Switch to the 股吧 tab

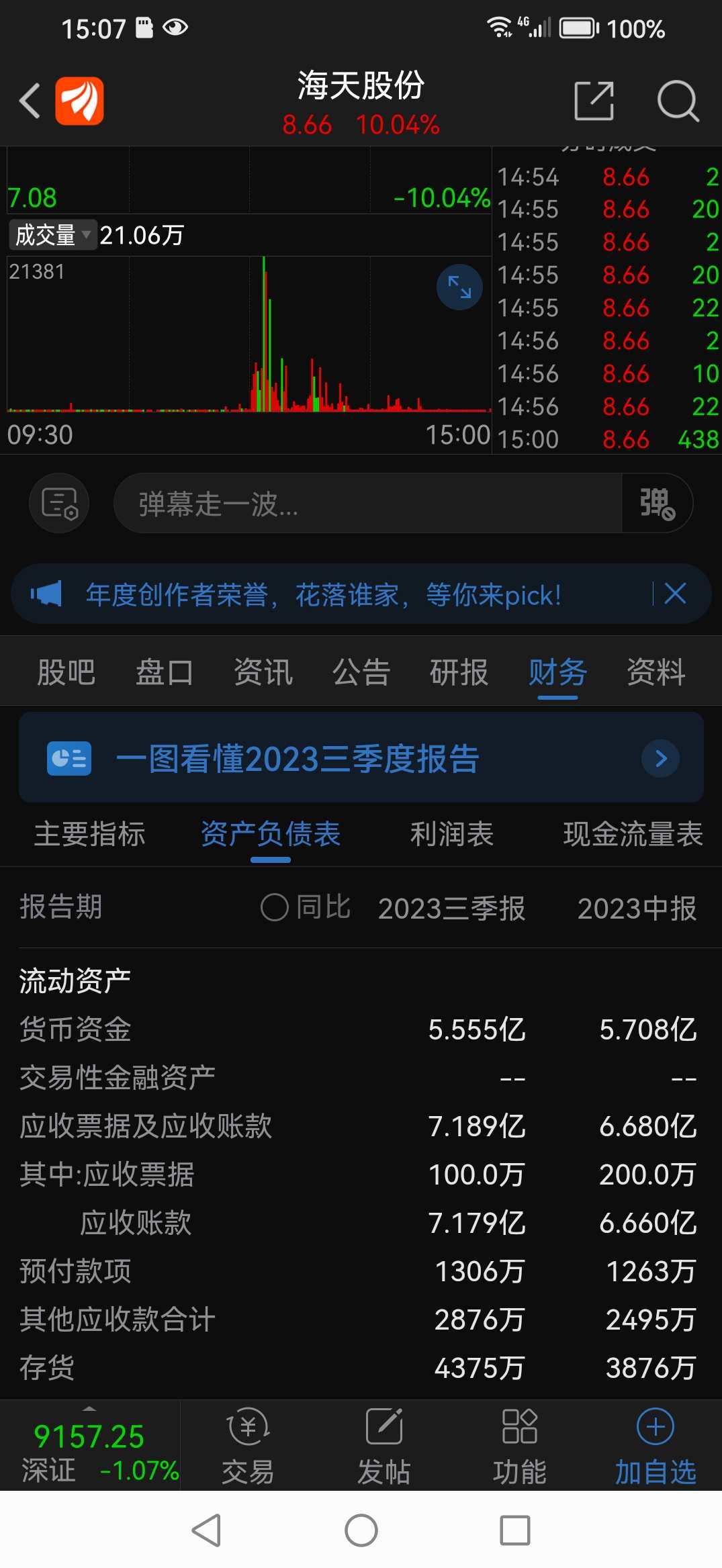pos(66,672)
